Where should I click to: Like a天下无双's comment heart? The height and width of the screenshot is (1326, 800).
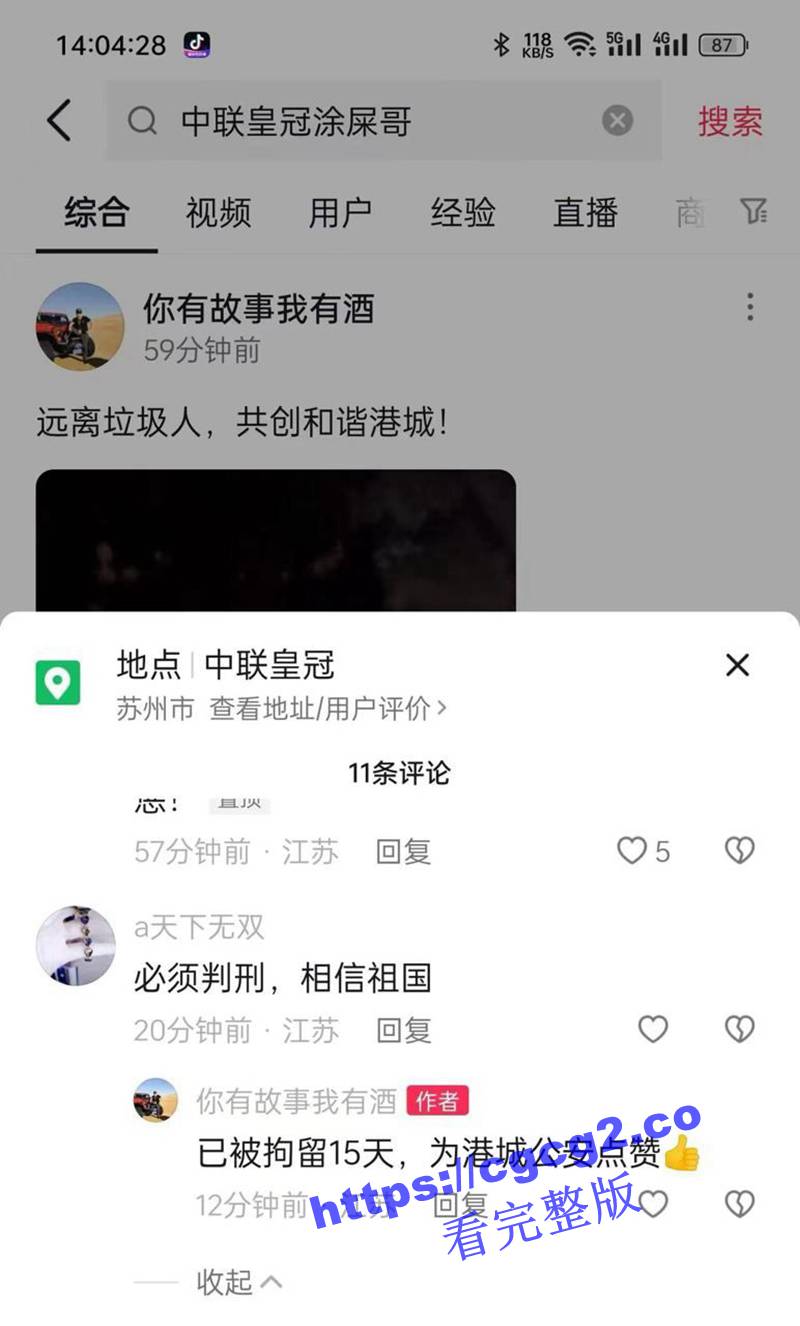pos(652,1029)
